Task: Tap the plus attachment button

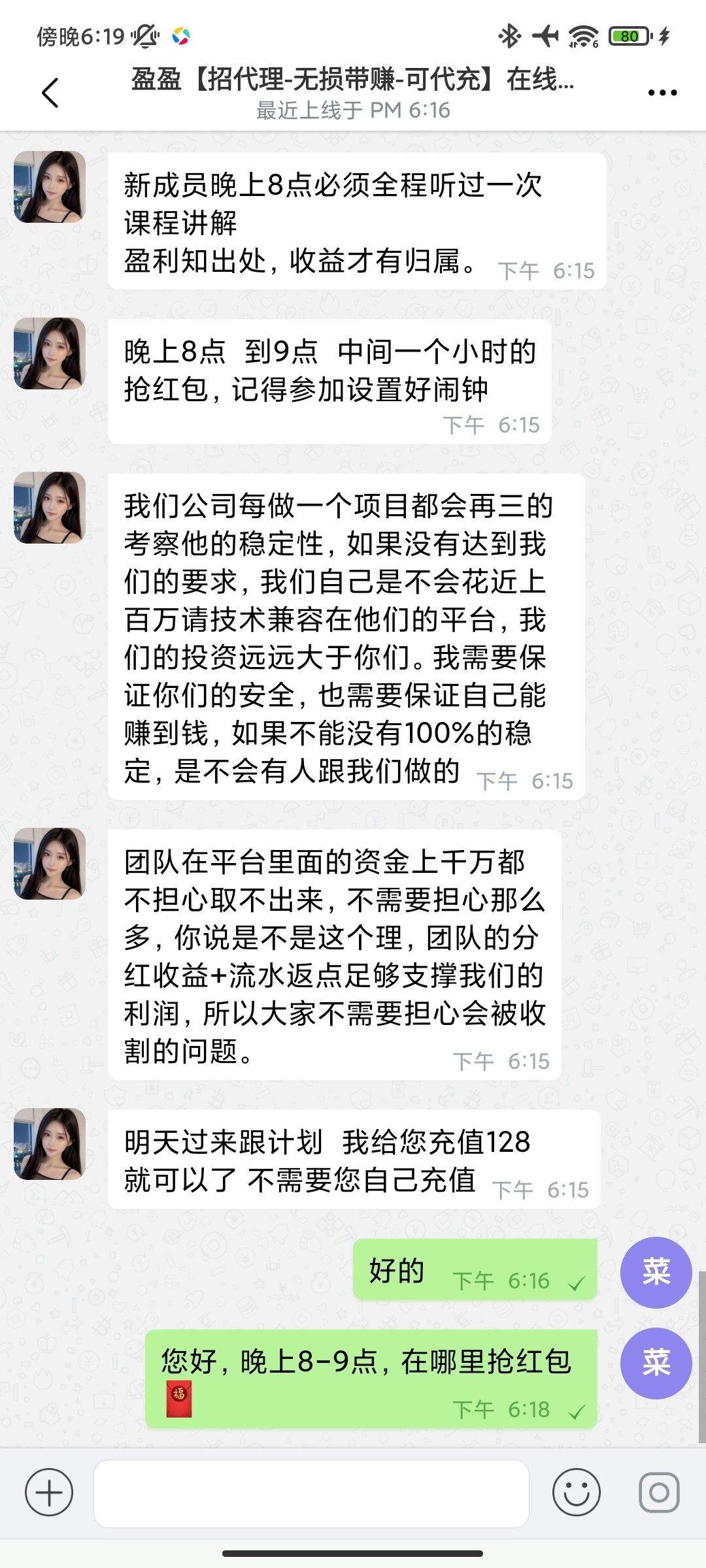Action: tap(49, 1492)
